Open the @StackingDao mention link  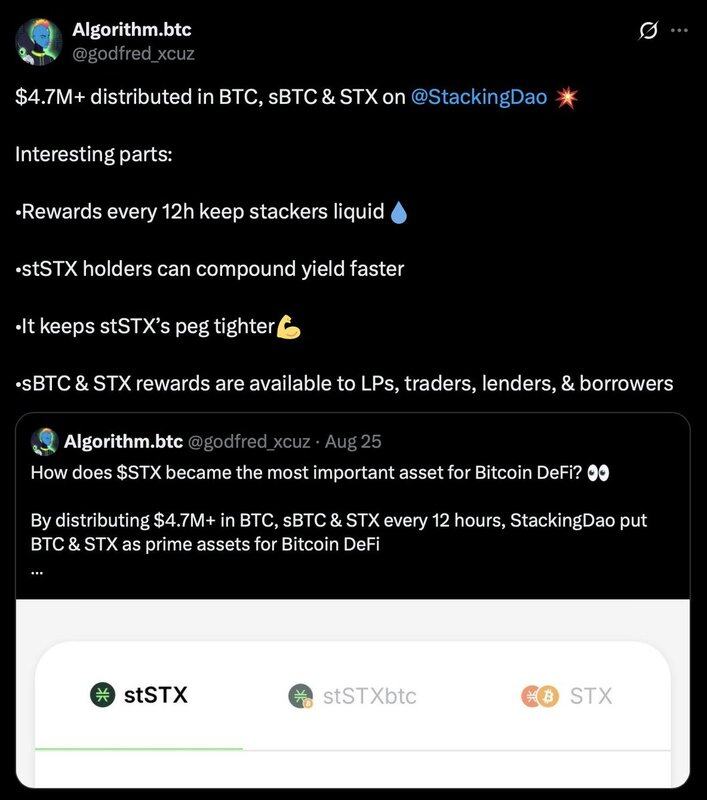pyautogui.click(x=479, y=99)
